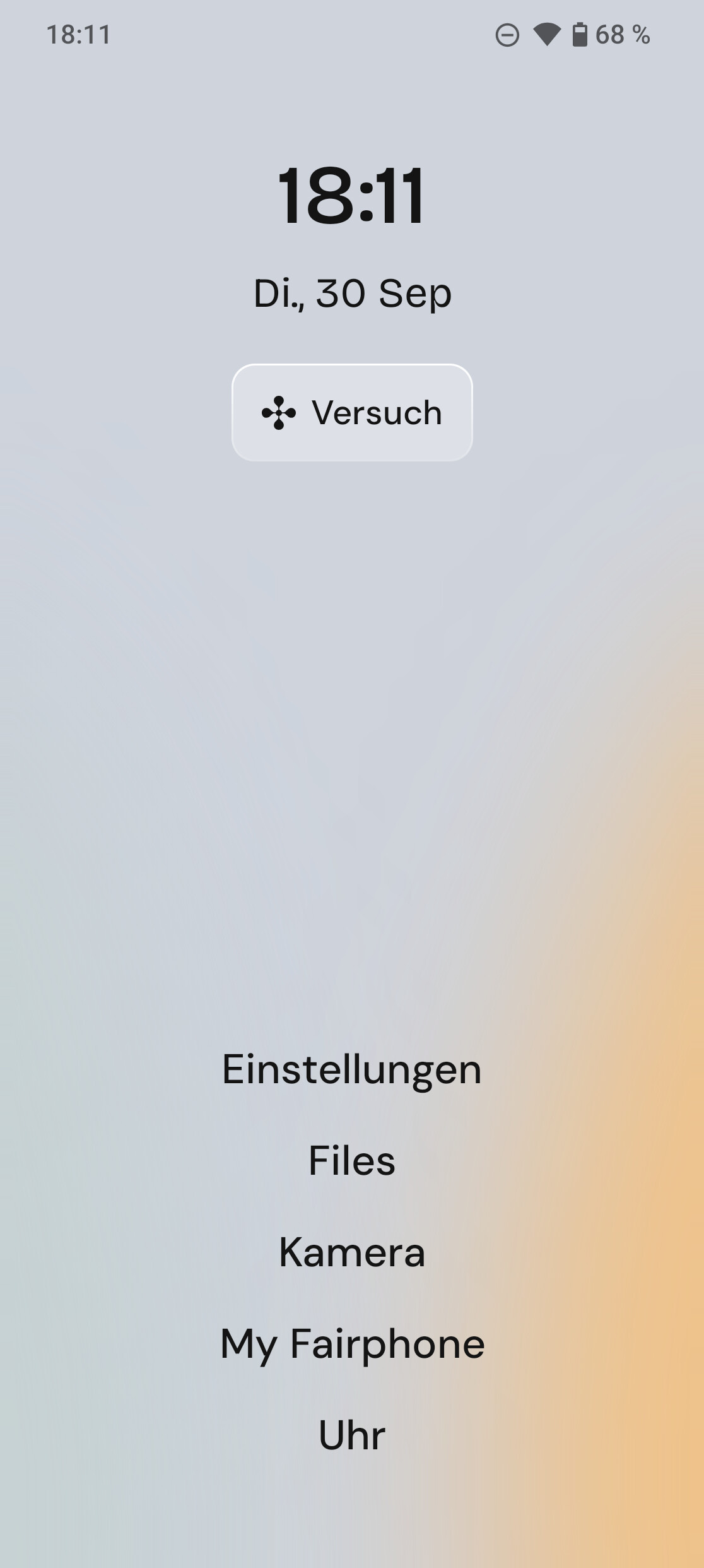Screen dimensions: 704x1568
Task: Open the date Di., 30 Sep
Action: tap(352, 294)
